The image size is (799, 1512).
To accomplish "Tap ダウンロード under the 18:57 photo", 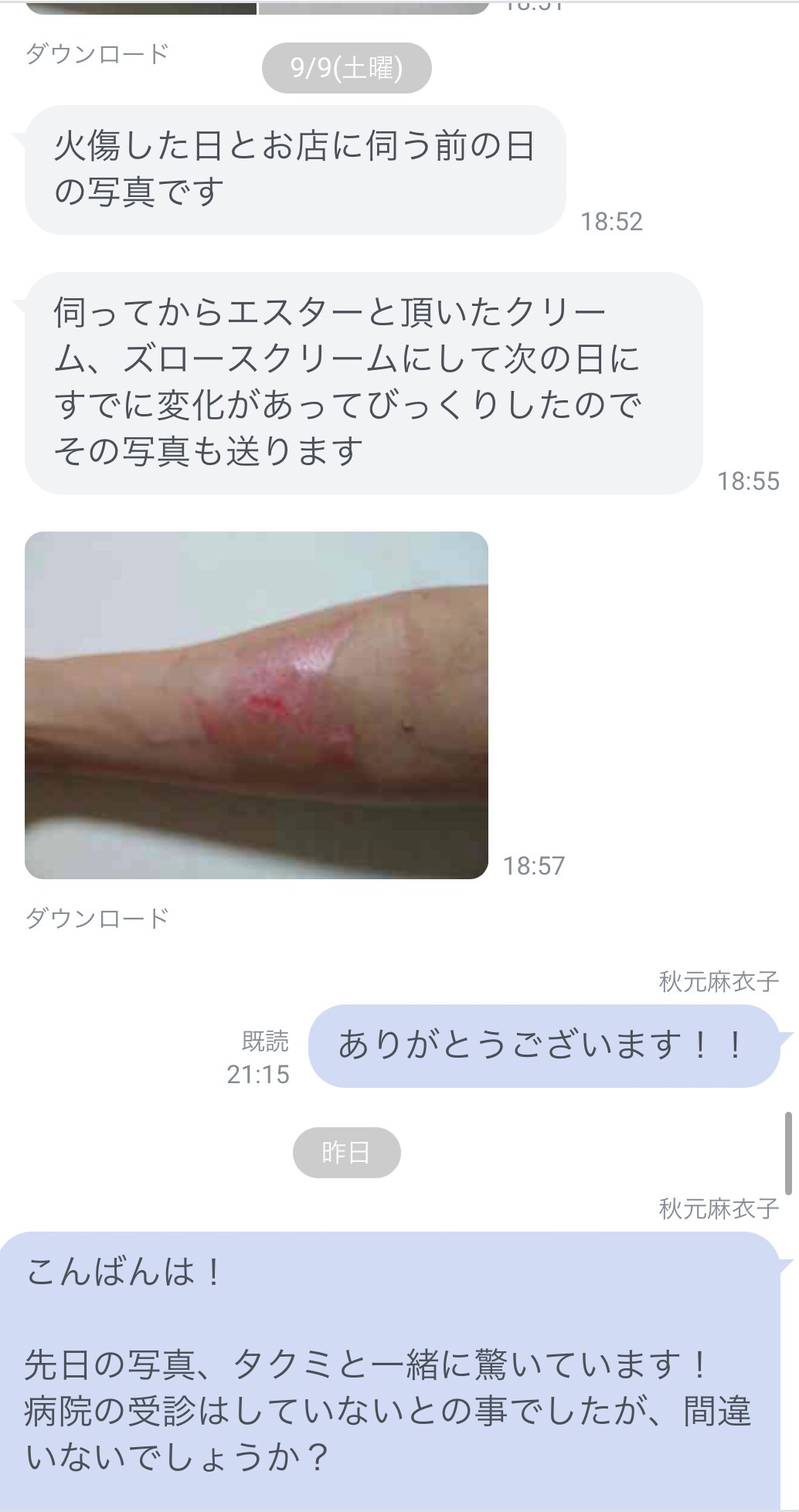I will pos(97,918).
